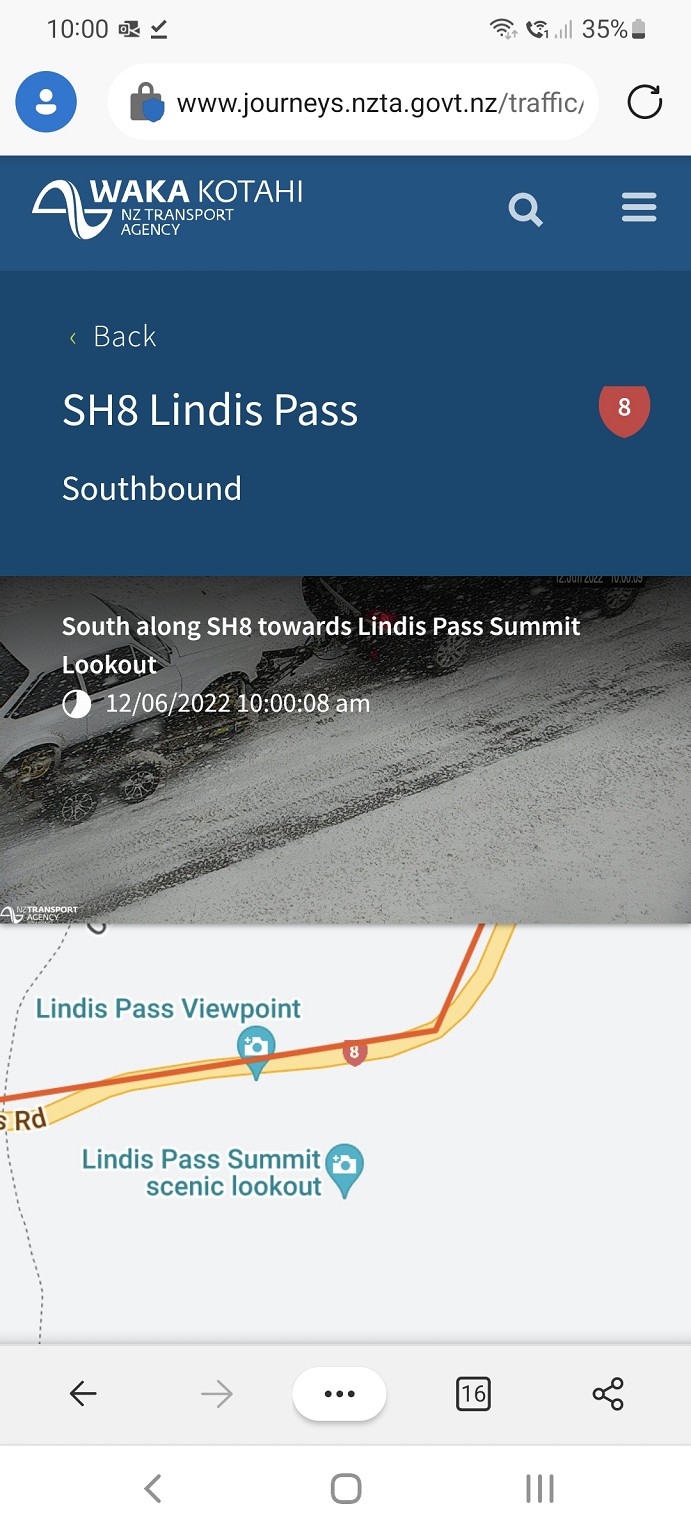Image resolution: width=691 pixels, height=1536 pixels.
Task: Open the site search
Action: [525, 209]
